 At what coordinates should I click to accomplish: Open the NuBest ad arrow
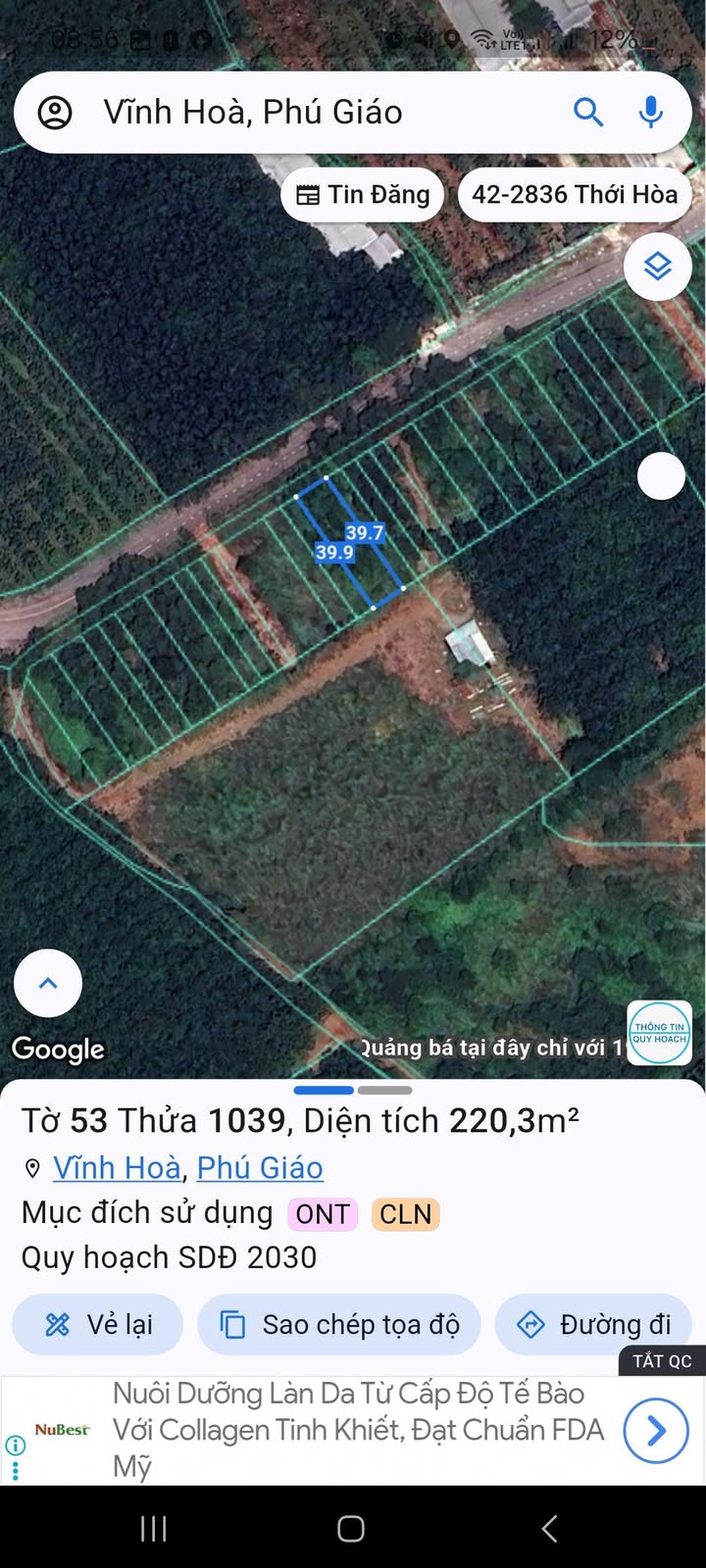click(x=656, y=1431)
